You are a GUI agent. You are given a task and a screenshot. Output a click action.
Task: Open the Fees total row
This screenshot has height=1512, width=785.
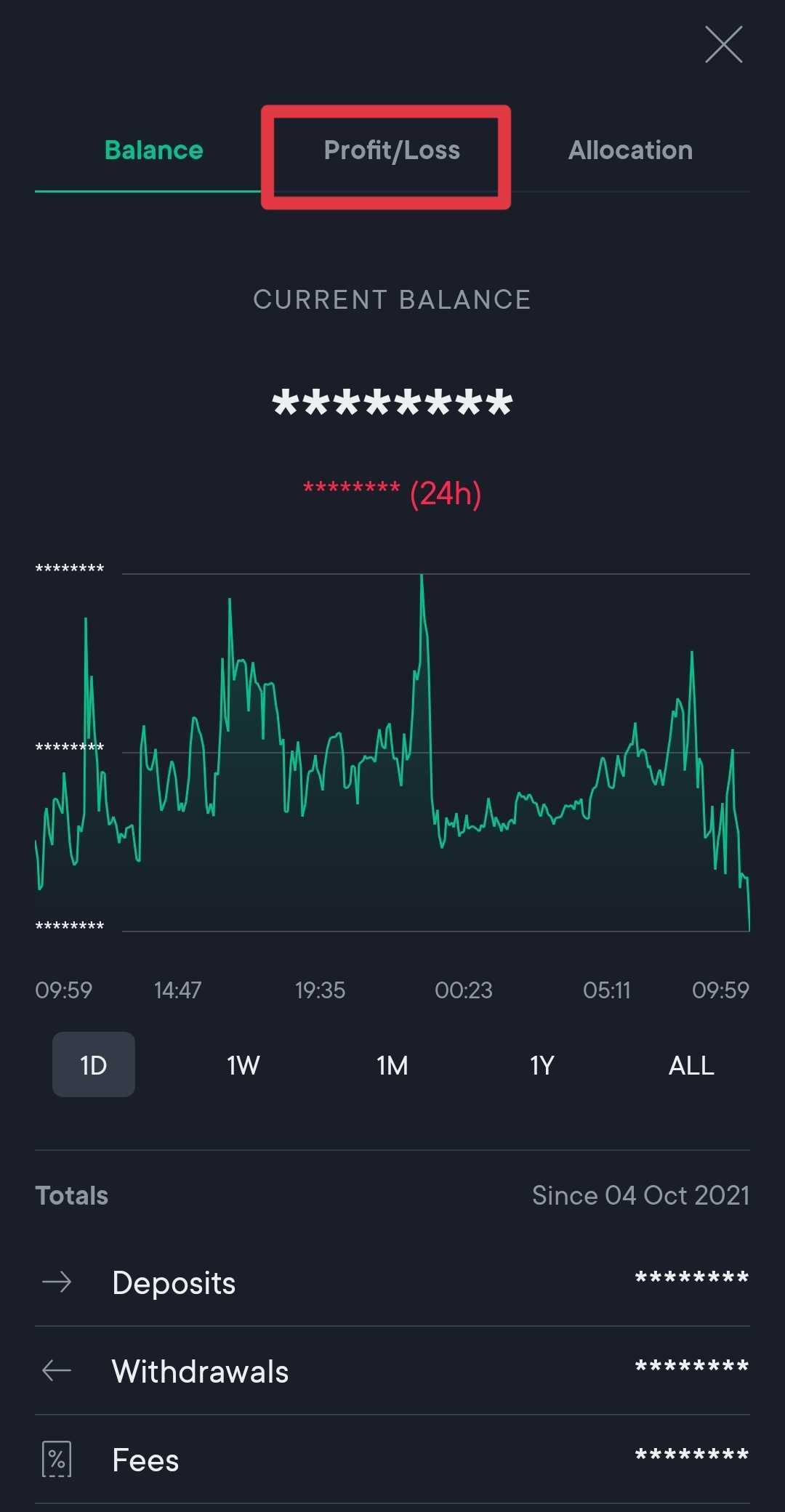coord(392,1460)
